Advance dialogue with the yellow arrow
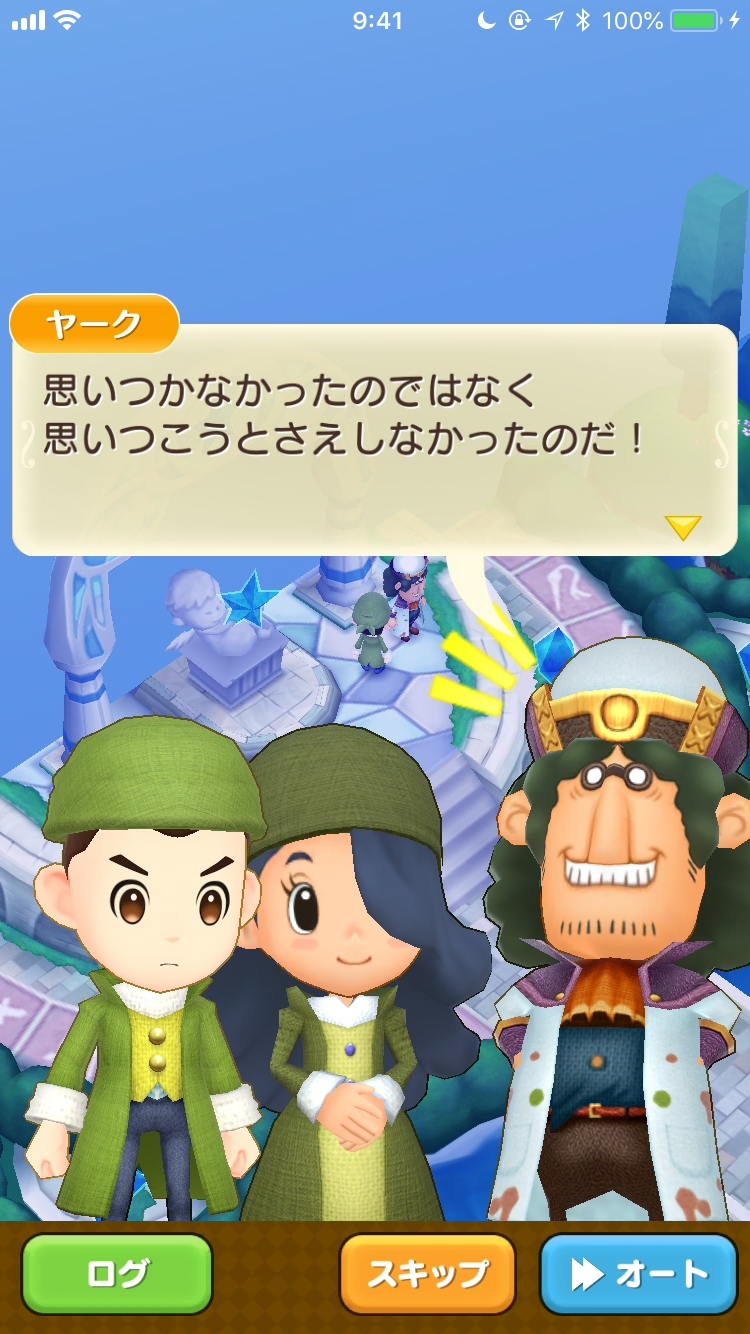This screenshot has width=750, height=1334. click(683, 527)
